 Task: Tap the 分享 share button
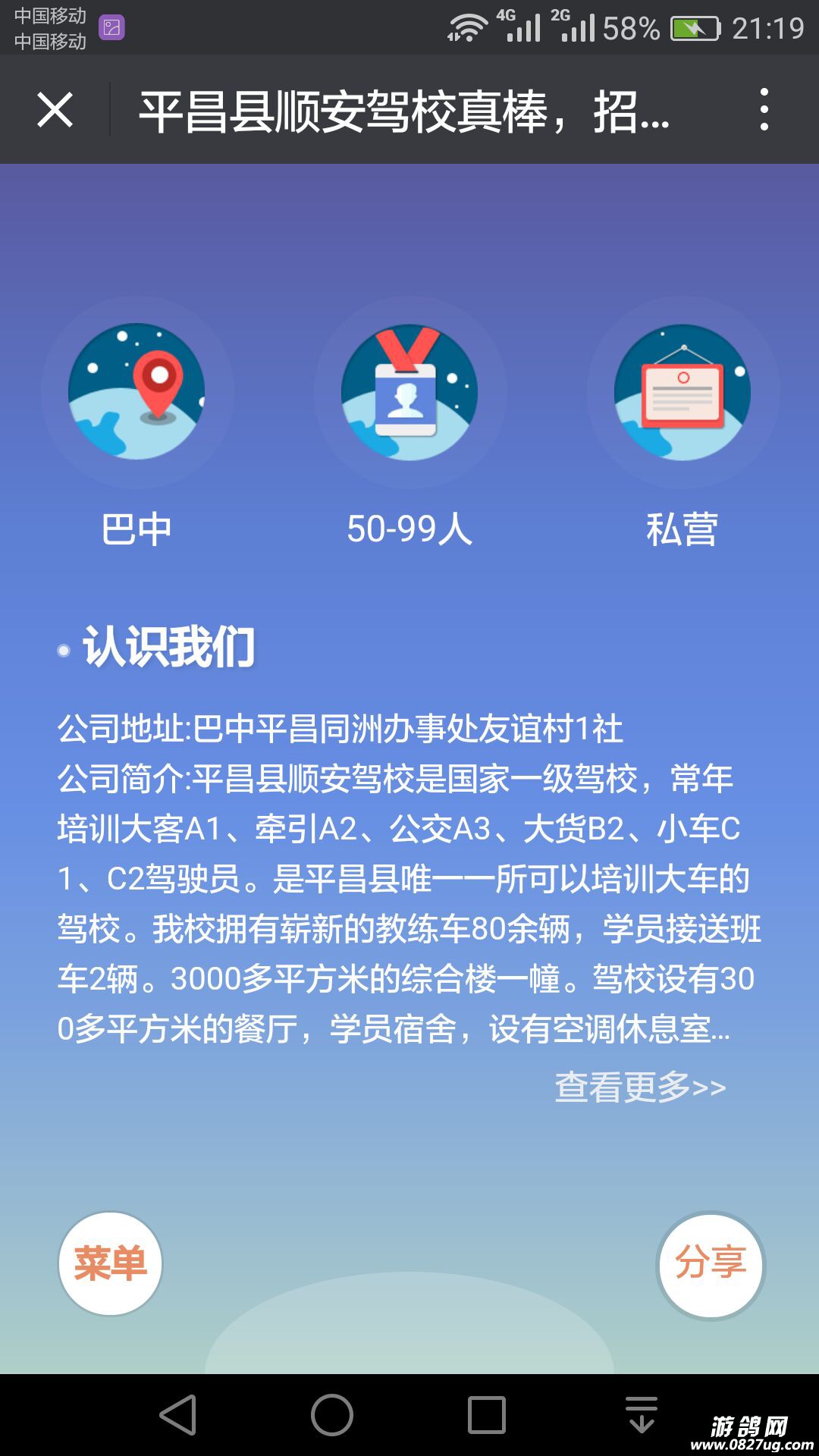click(x=711, y=1263)
